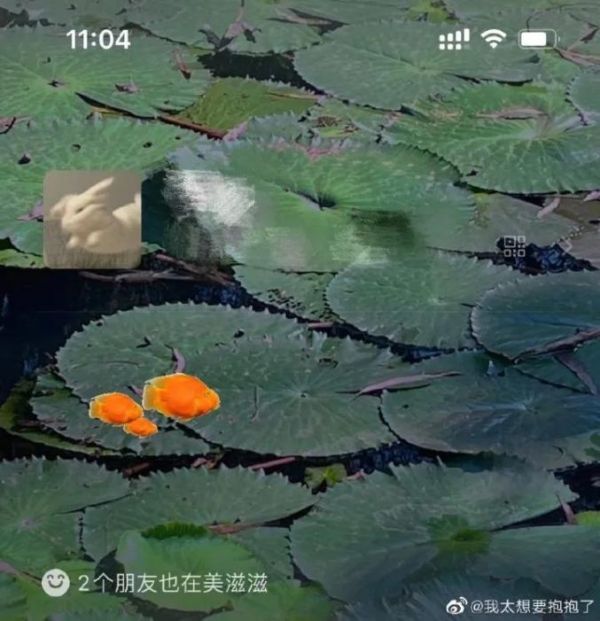Screen dimensions: 600x621
Task: Open the profile avatar photo
Action: click(93, 219)
